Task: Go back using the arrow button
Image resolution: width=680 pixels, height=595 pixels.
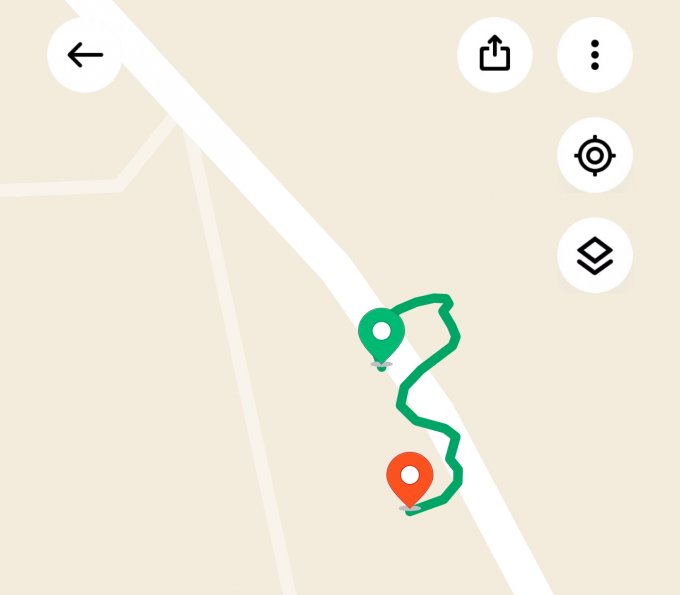Action: click(85, 55)
